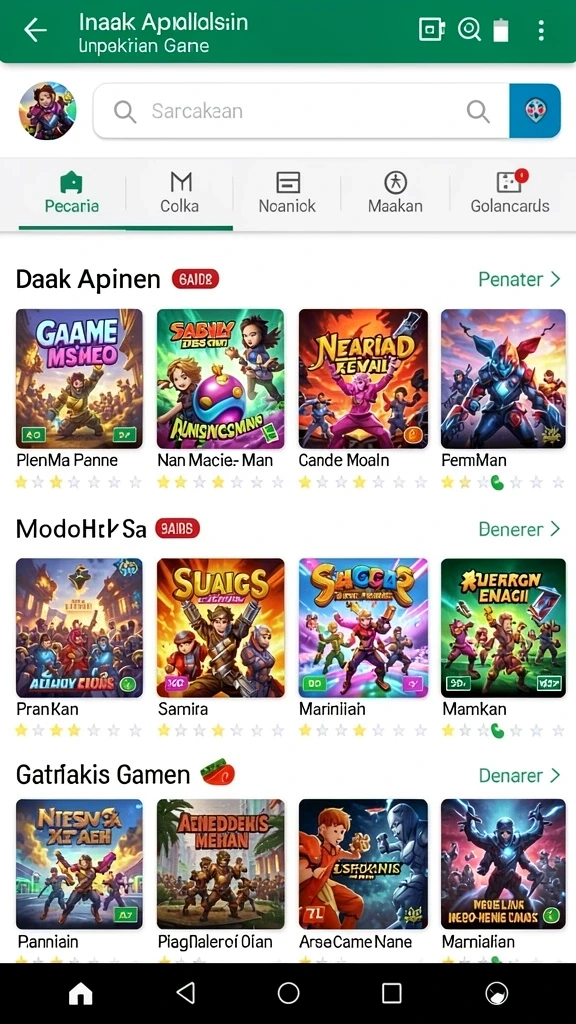Screen dimensions: 576x1024
Task: Tap the Sarcakaan search field
Action: [301, 111]
